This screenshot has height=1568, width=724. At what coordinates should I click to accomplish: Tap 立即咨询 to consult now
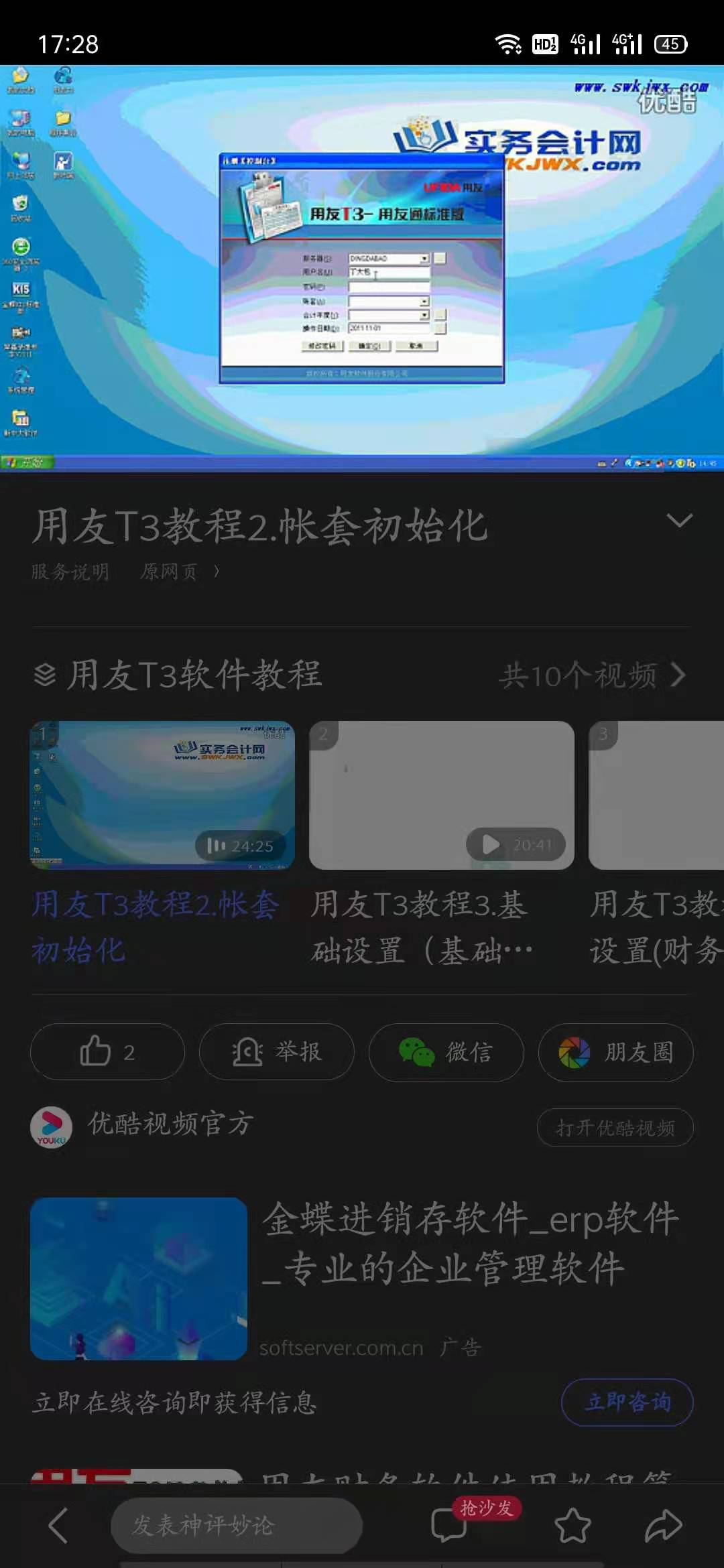627,1402
